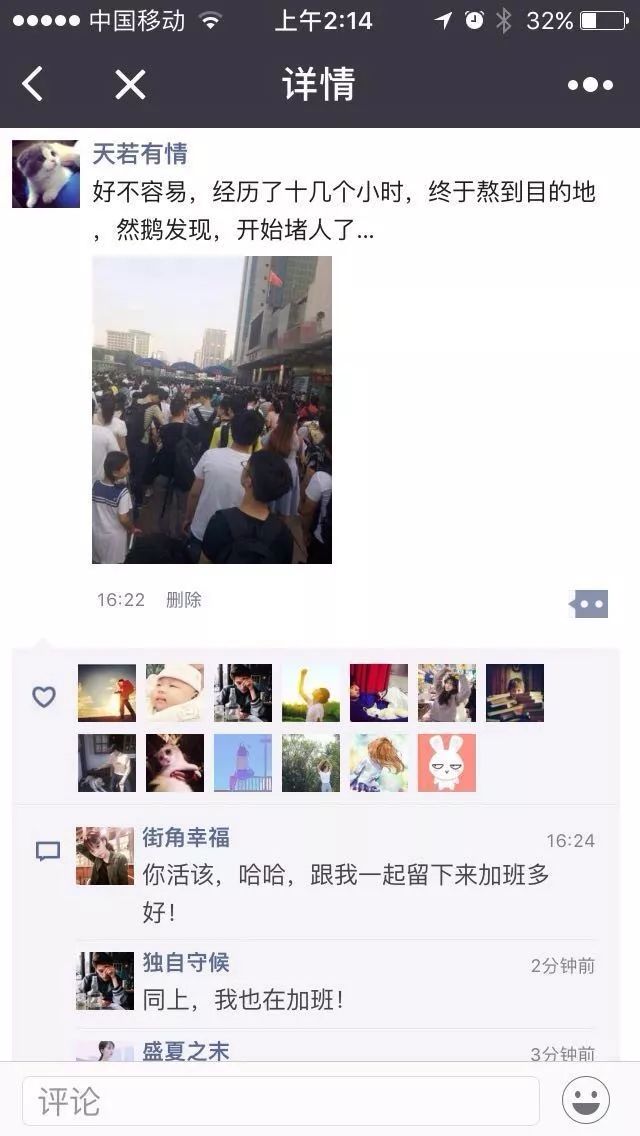Open 盛夏之末's profile name

point(185,1050)
